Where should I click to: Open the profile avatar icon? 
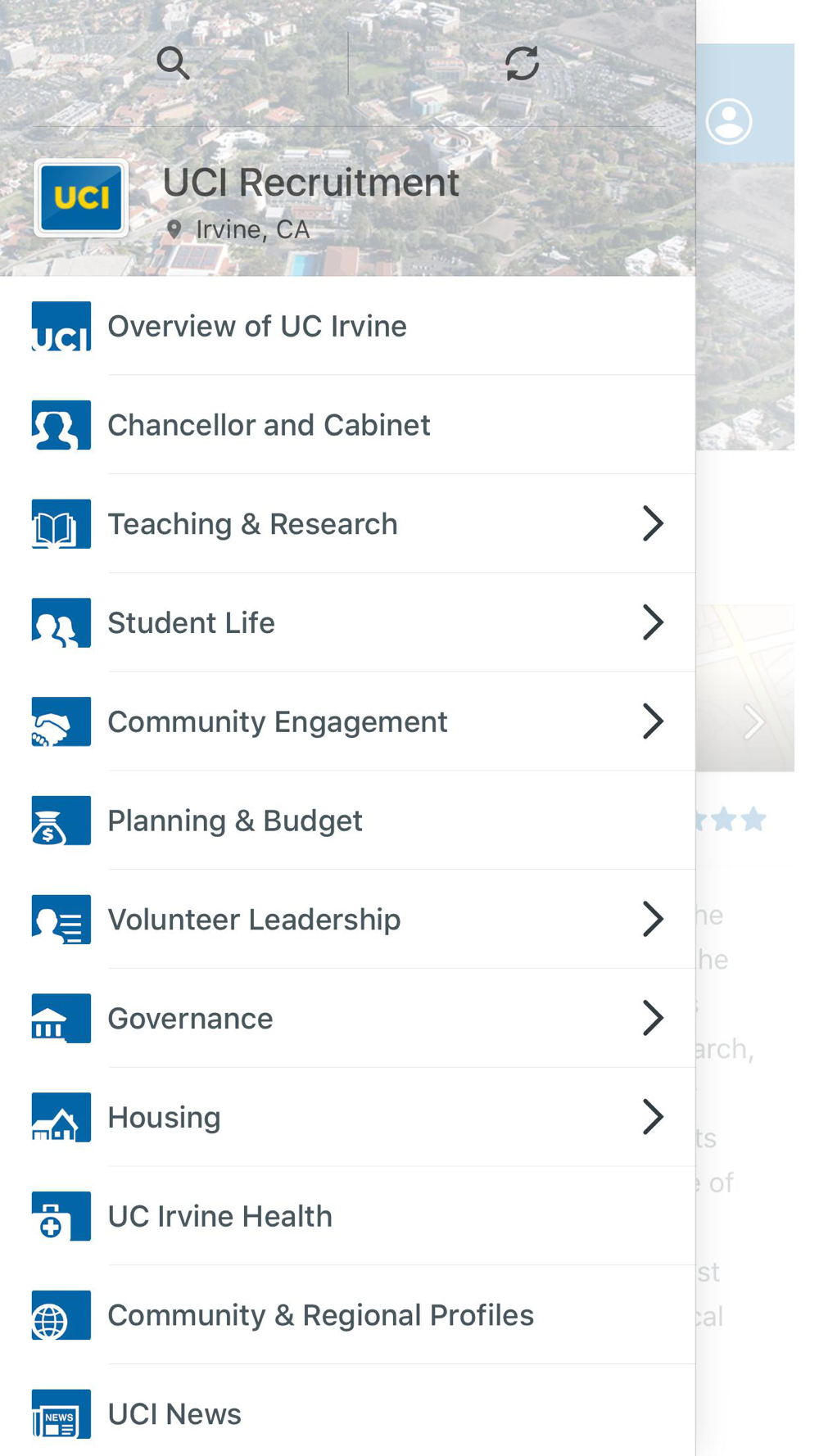click(728, 122)
